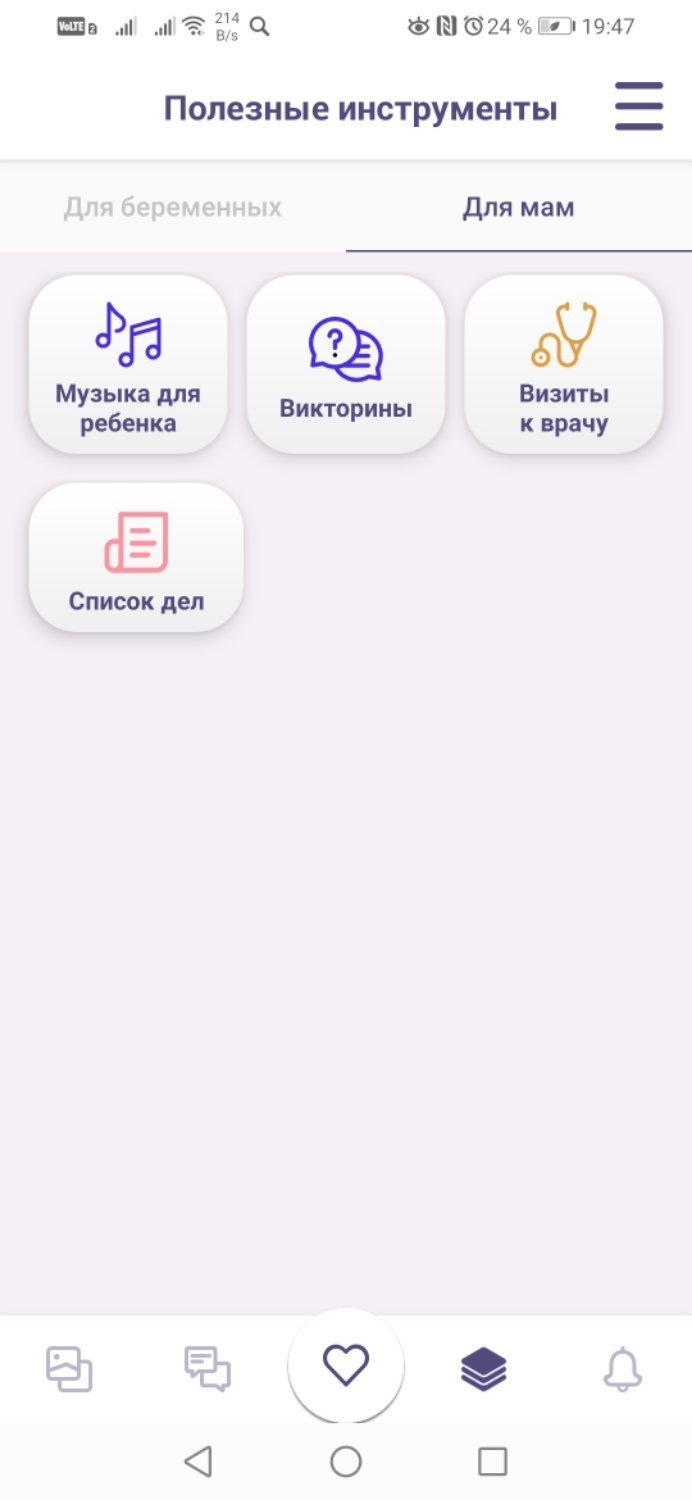Open the hamburger menu

(x=639, y=106)
